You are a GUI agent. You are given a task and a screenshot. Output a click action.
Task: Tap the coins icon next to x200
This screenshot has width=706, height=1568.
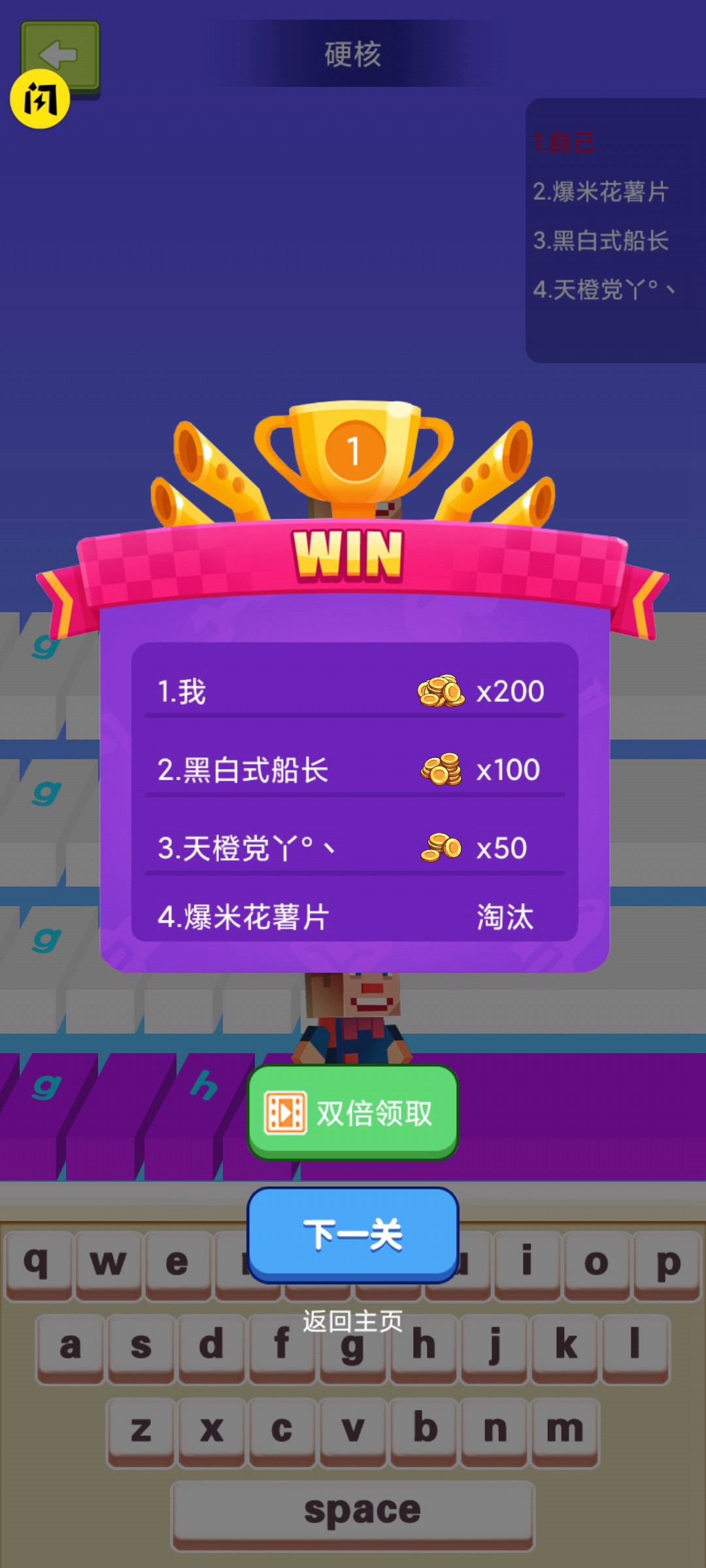pyautogui.click(x=442, y=691)
